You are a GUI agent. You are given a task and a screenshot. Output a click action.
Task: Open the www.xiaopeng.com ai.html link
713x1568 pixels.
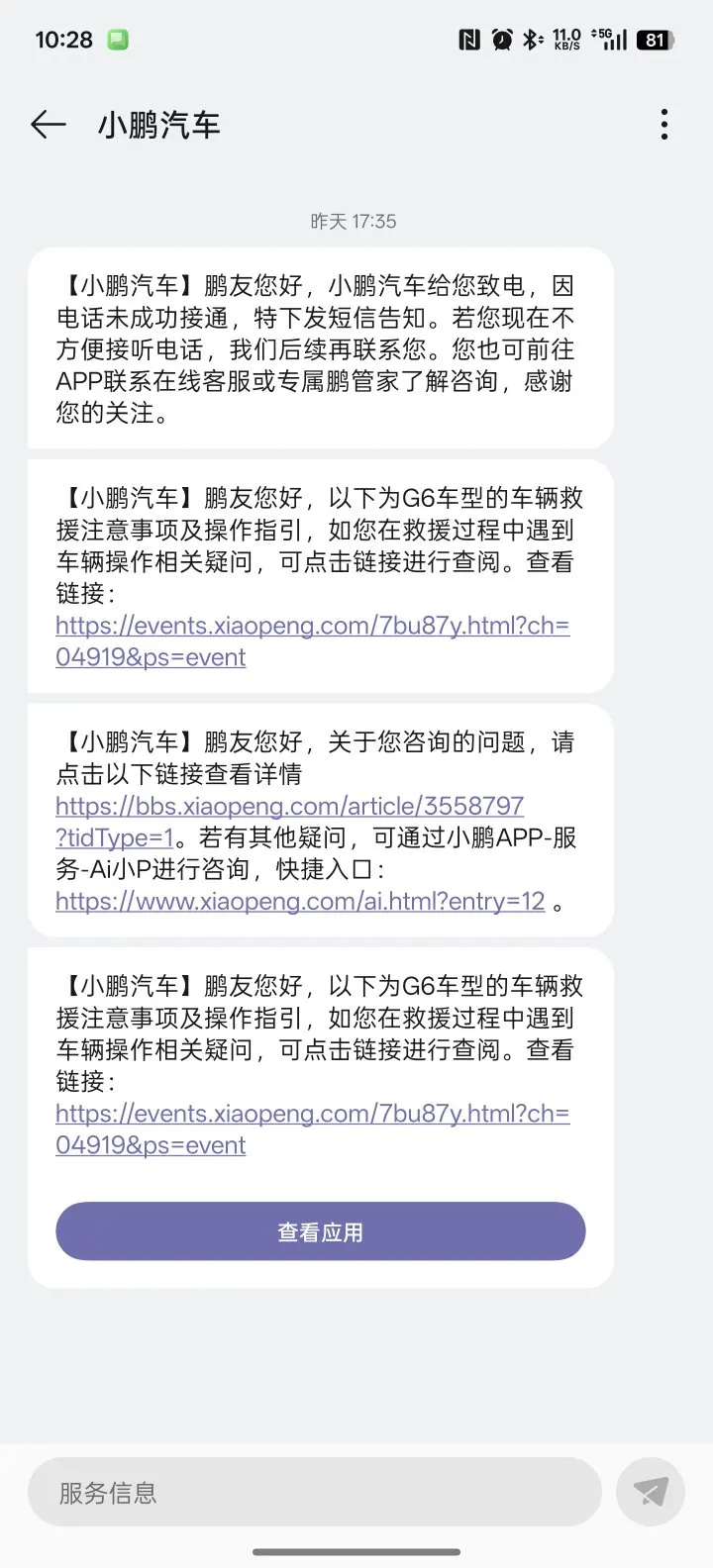300,901
